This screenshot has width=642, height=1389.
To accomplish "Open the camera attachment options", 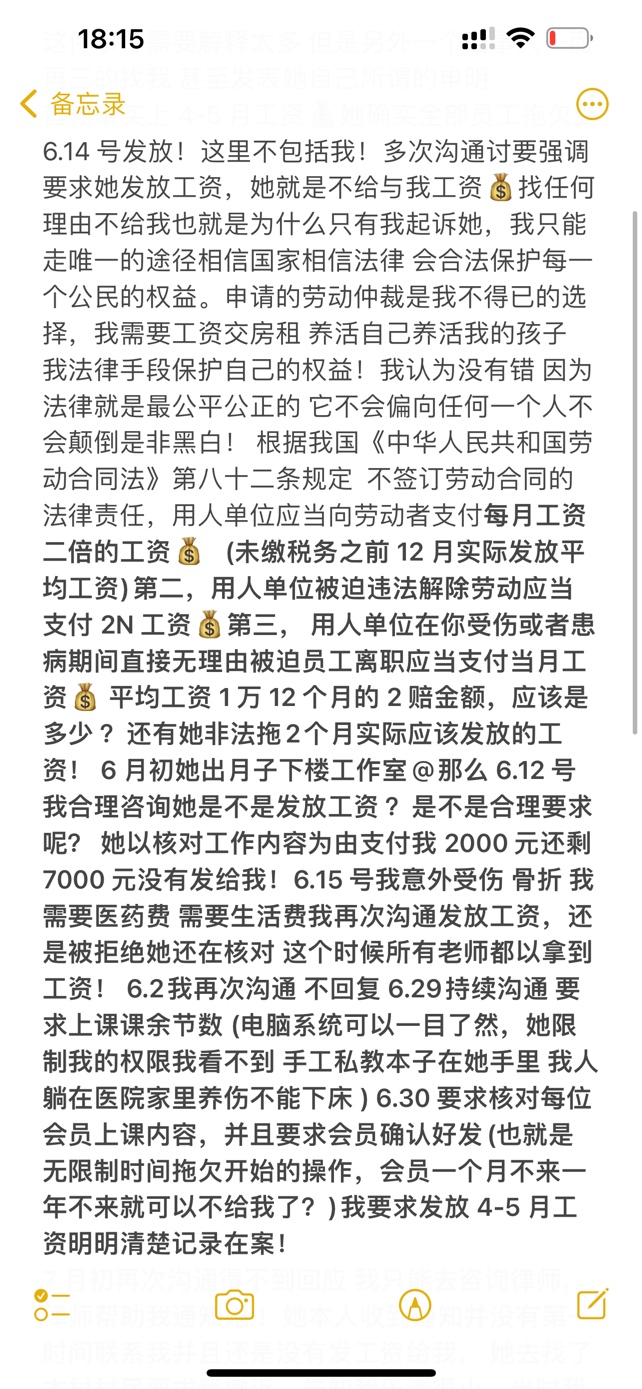I will 235,1305.
